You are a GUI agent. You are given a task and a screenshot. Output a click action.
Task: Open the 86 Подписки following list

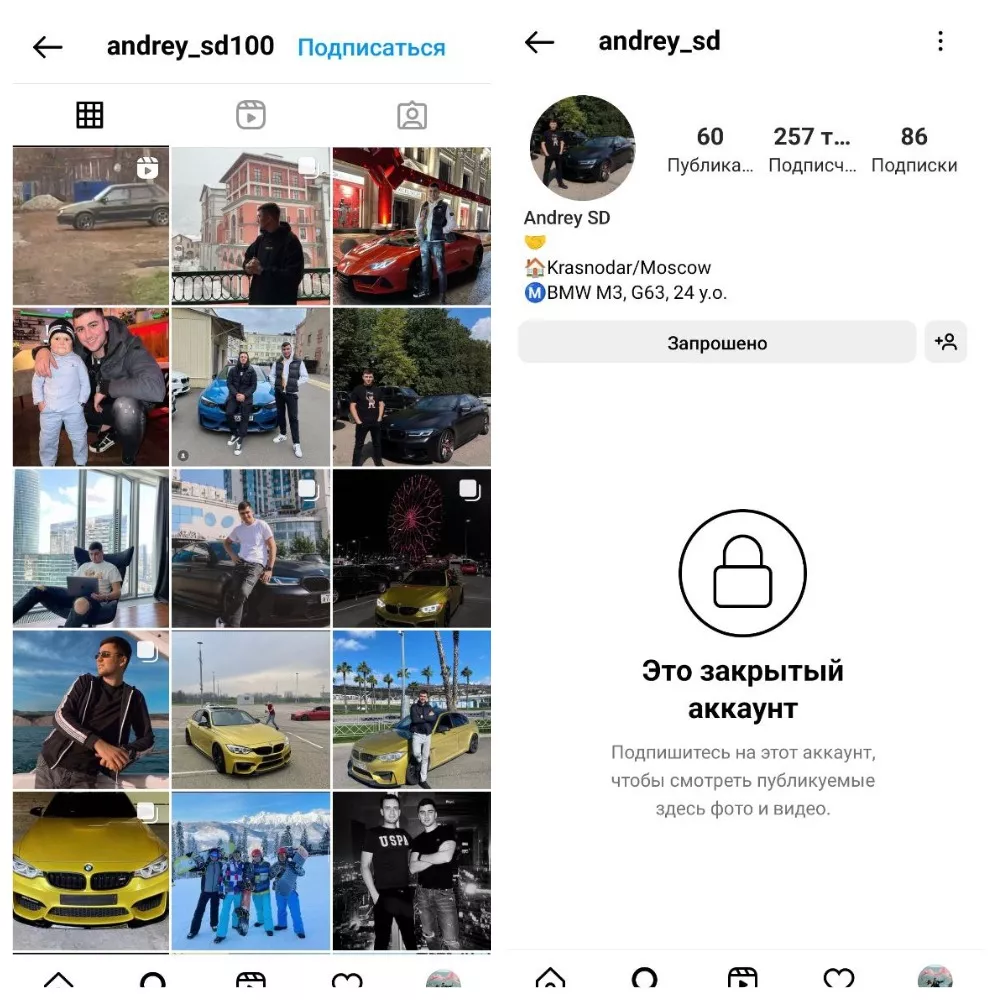[913, 149]
